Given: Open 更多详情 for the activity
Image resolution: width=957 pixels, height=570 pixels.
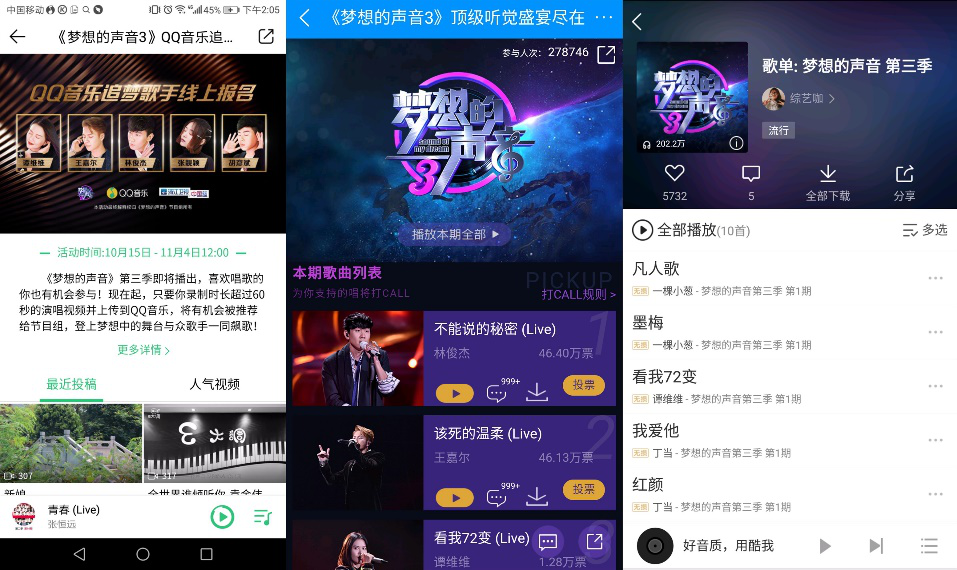Looking at the screenshot, I should pos(143,350).
